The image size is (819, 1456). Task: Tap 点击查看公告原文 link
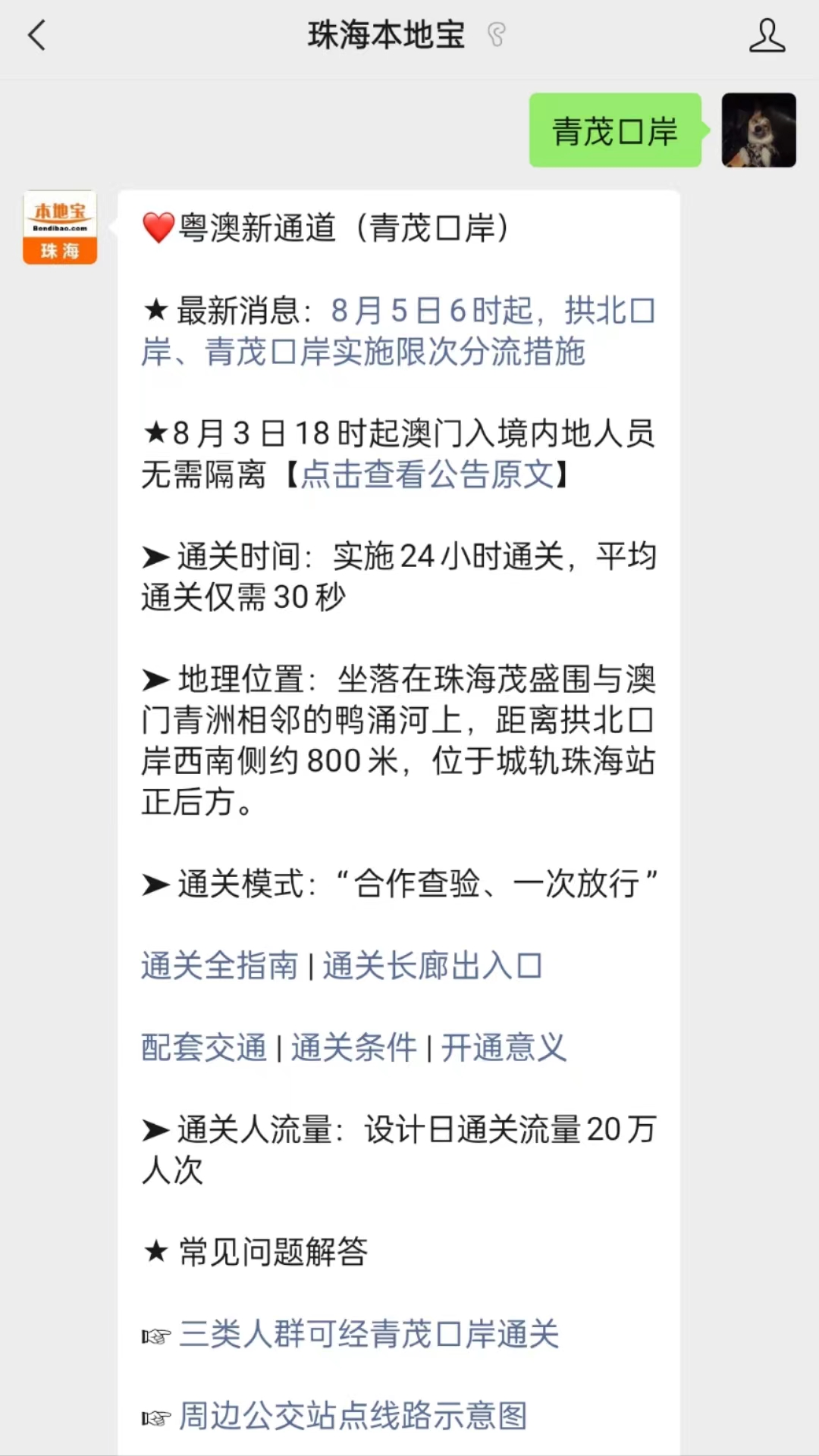[x=427, y=475]
